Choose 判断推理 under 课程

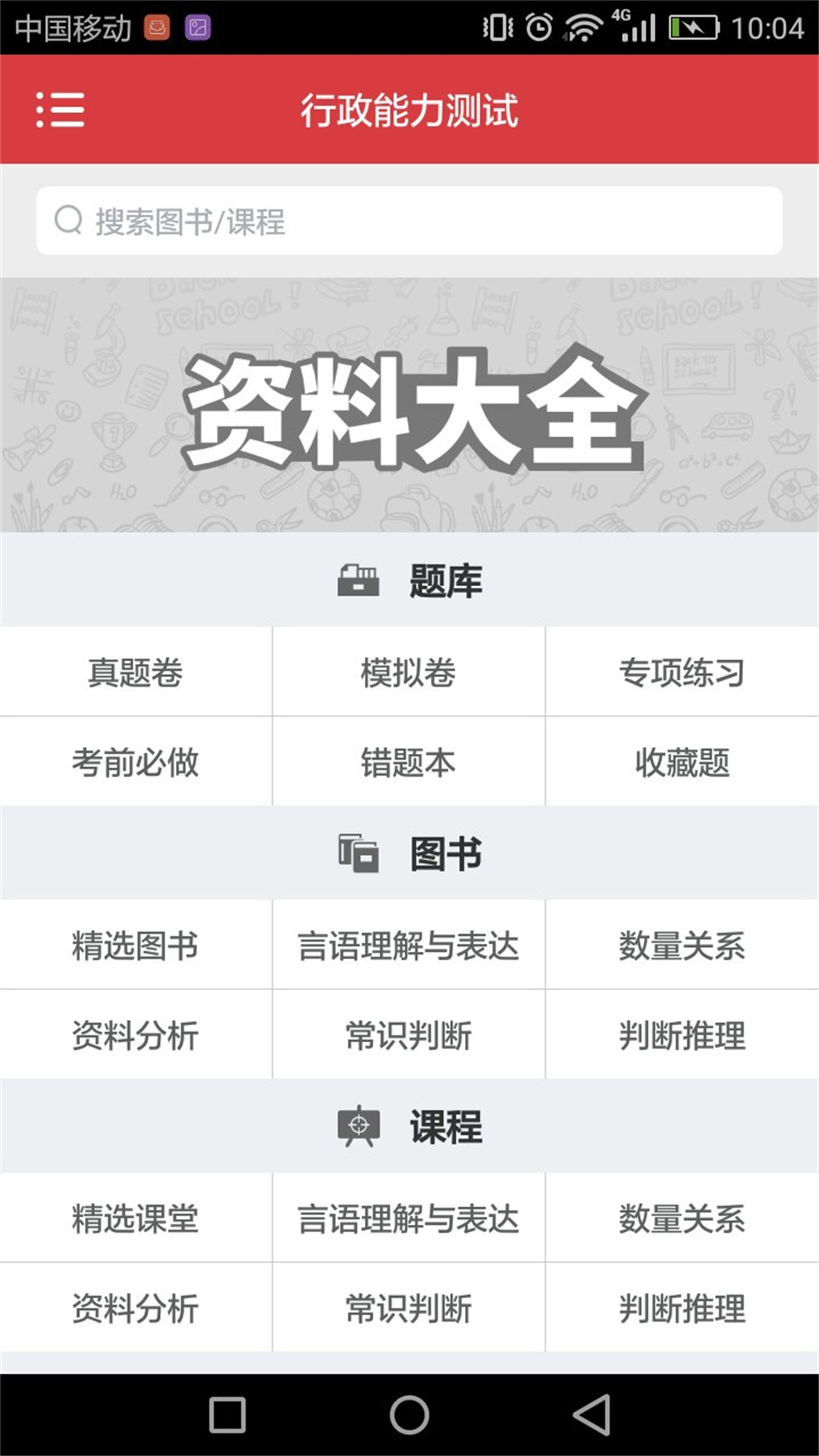(682, 1307)
